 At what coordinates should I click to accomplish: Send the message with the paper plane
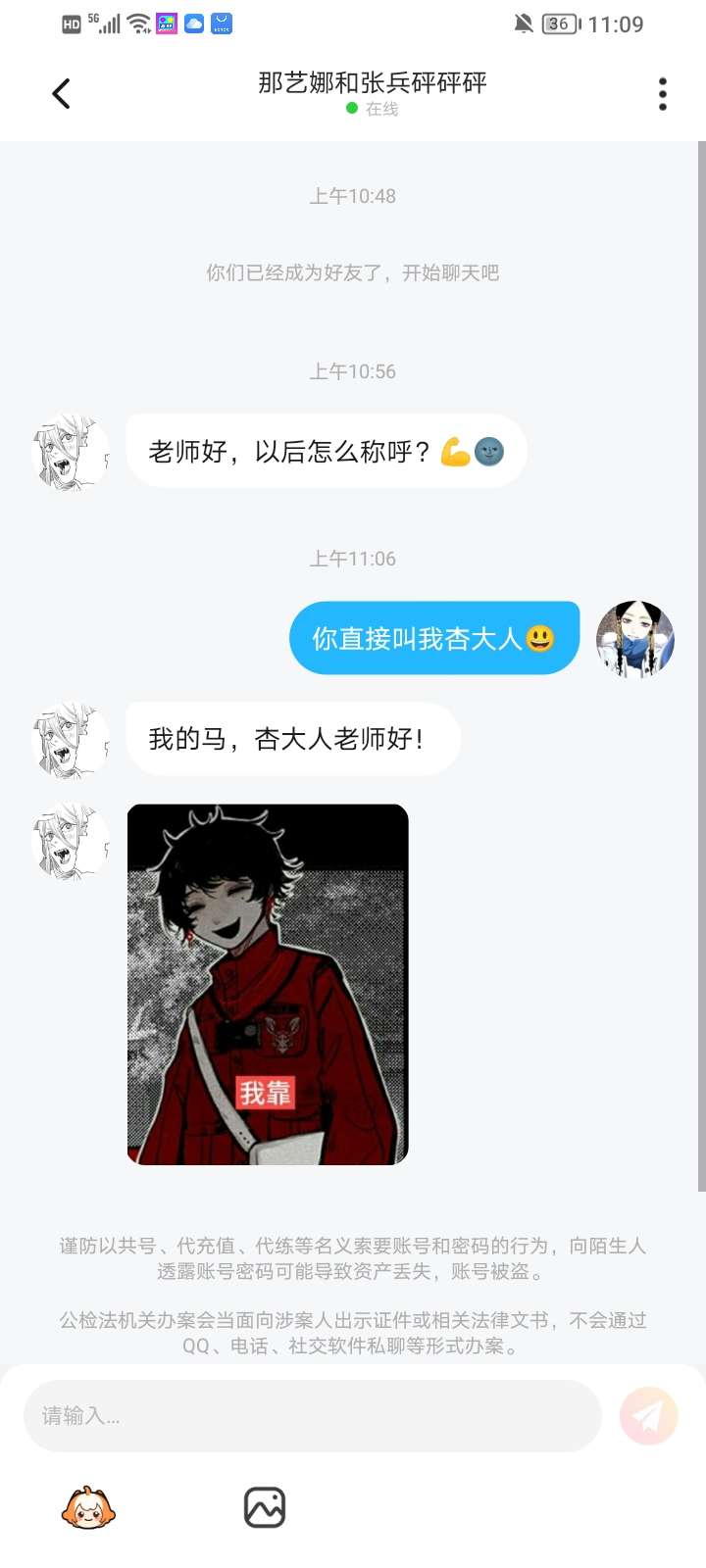click(648, 1416)
